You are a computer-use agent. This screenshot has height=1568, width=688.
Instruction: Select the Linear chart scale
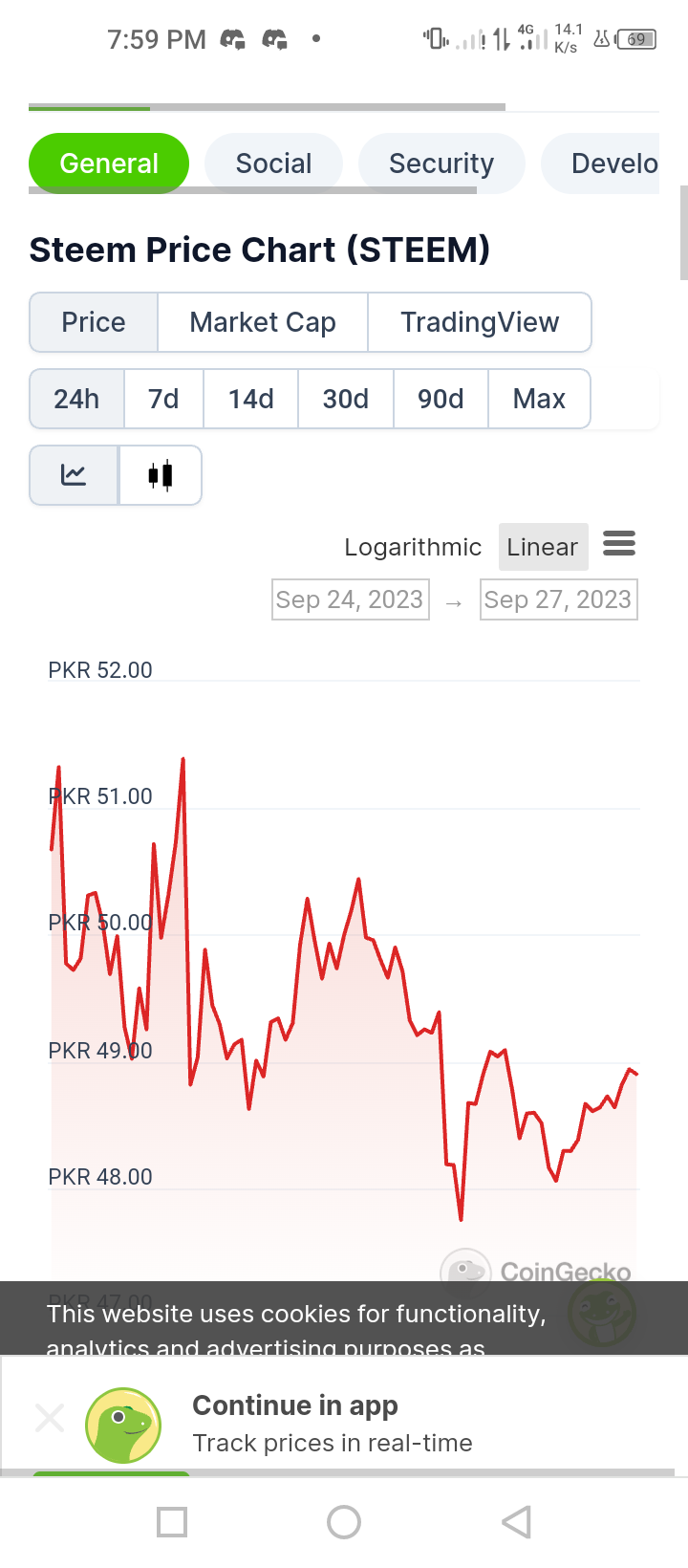543,547
